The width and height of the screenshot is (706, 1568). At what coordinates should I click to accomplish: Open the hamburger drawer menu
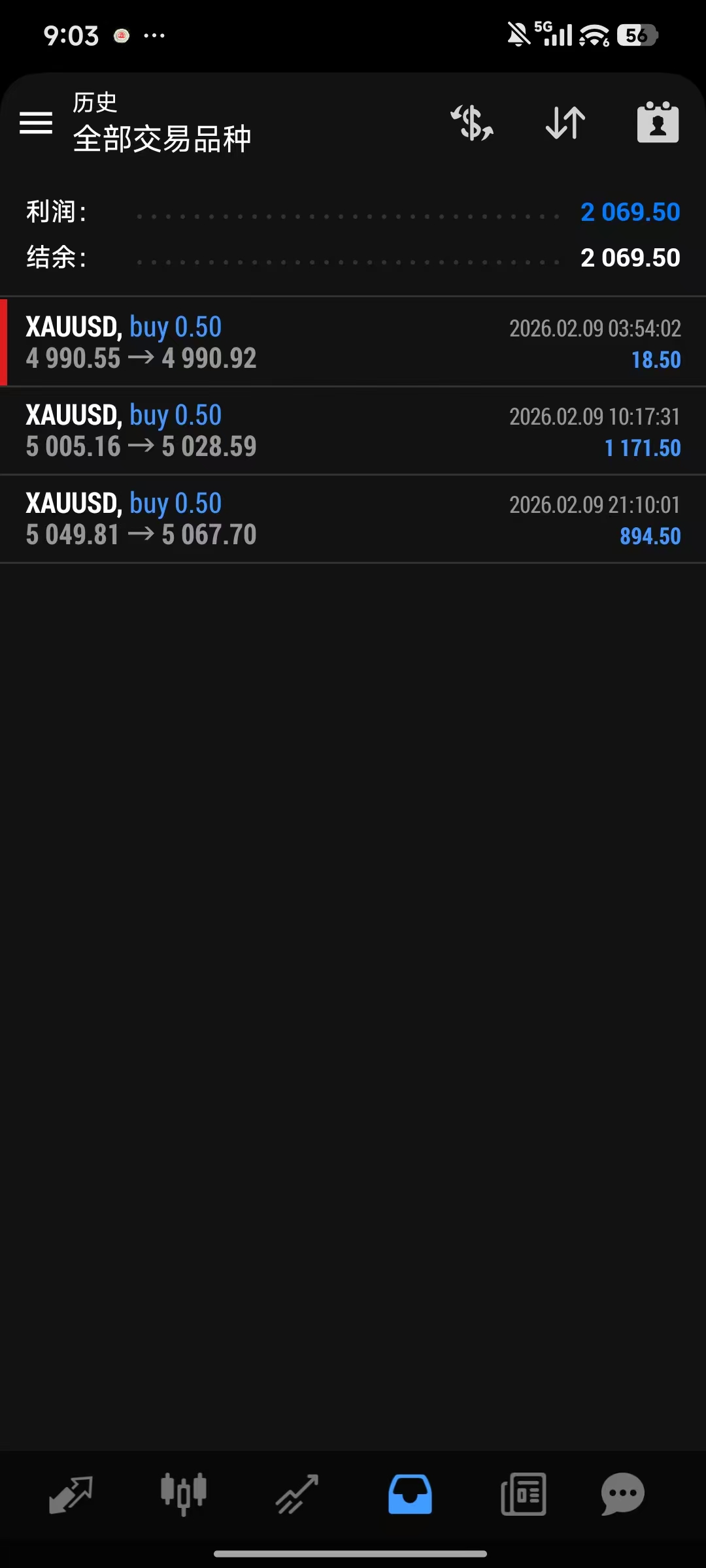(x=36, y=122)
